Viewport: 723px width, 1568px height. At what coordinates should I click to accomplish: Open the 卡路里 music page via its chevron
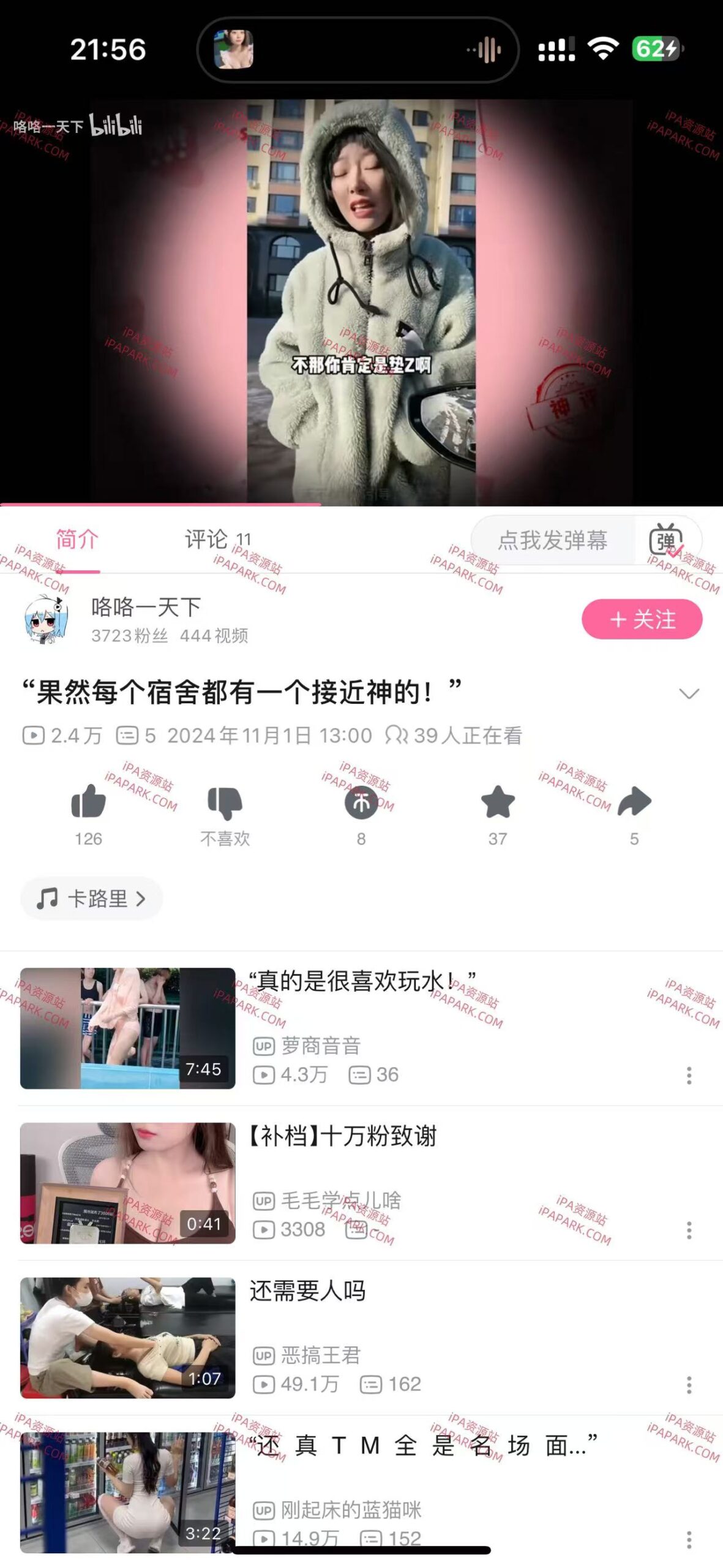(x=142, y=898)
